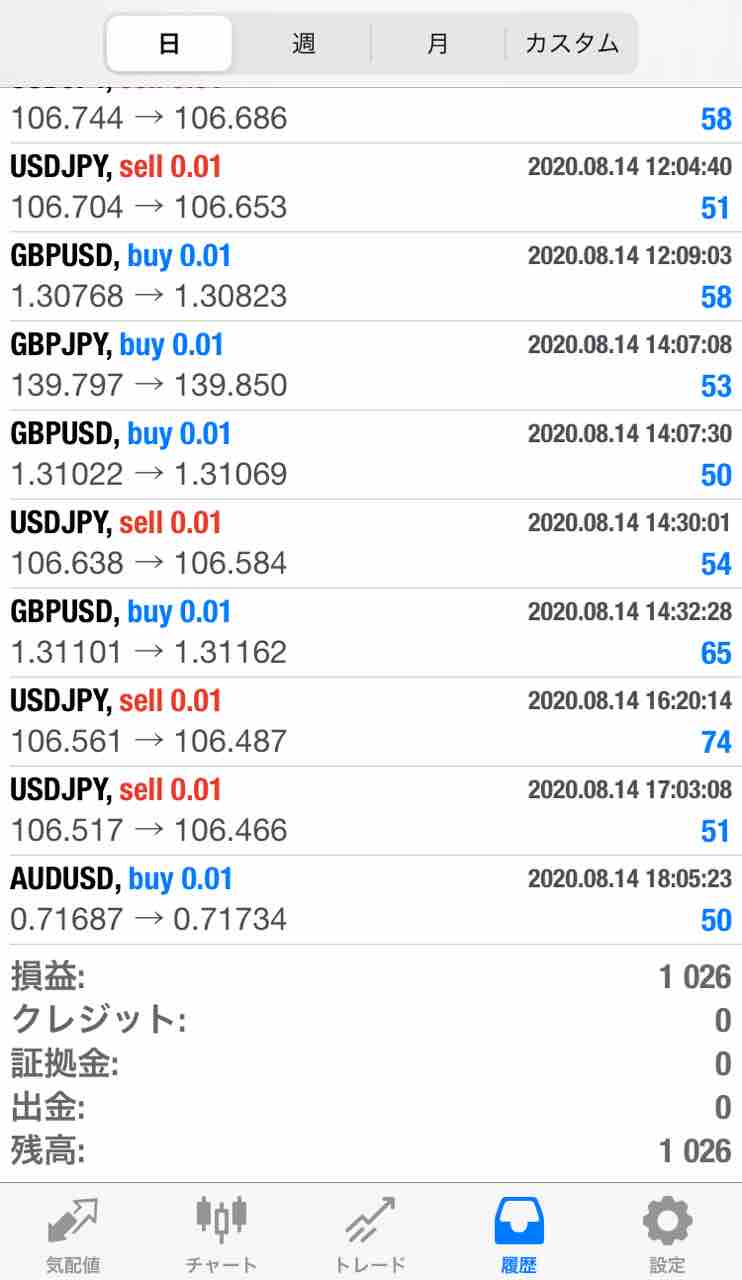
Task: View the USDJPY sell trade at 17:03:08
Action: (370, 810)
